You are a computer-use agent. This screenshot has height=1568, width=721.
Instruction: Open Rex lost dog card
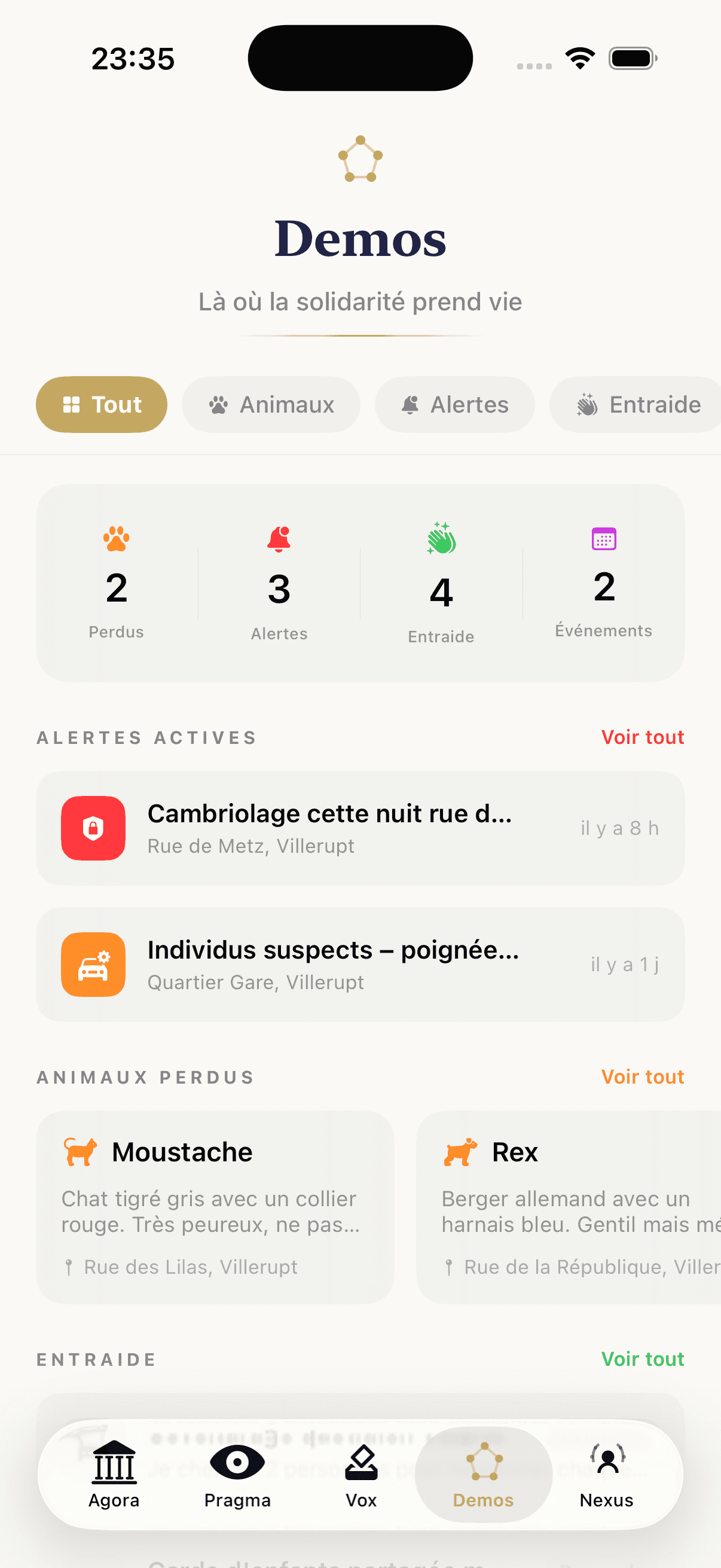pyautogui.click(x=569, y=1206)
